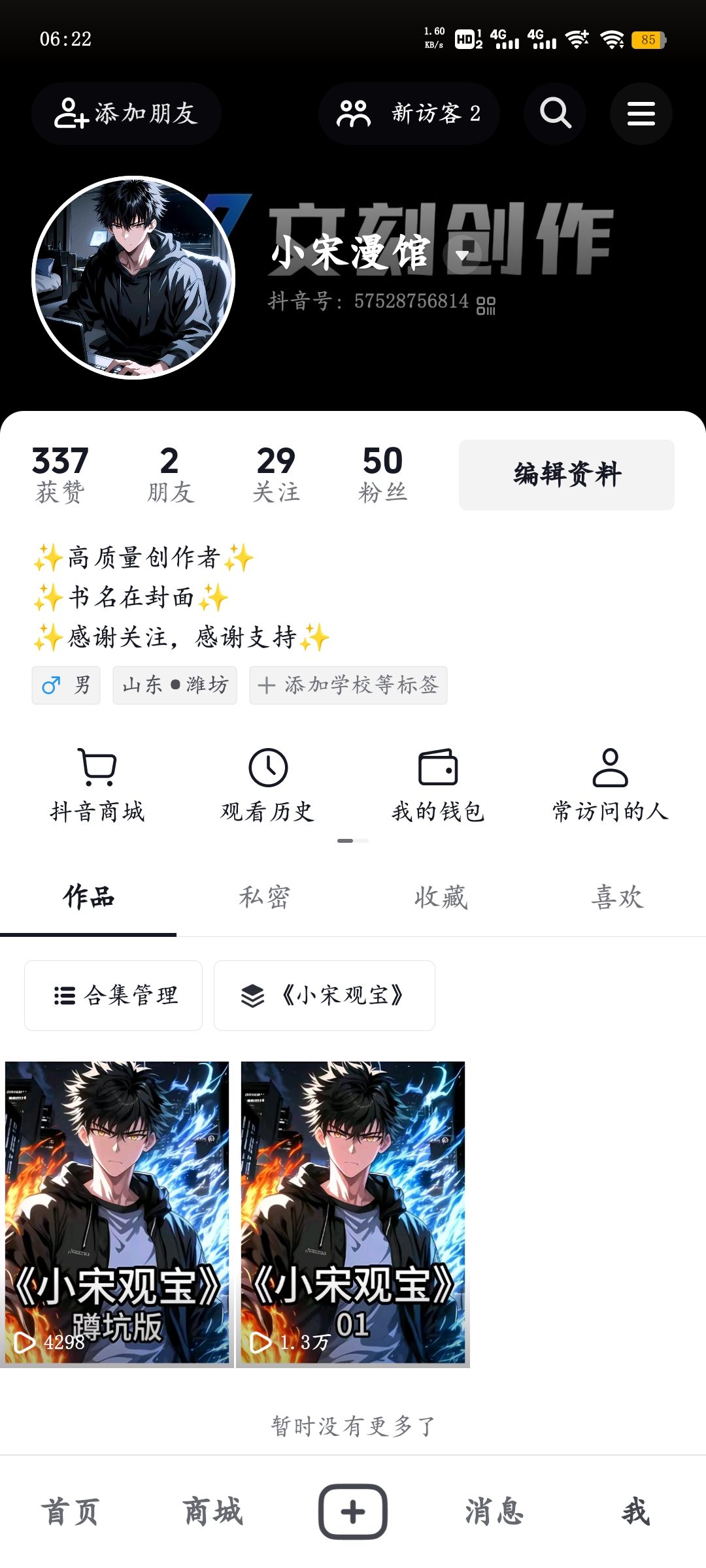
Task: Open 我的钱包 wallet
Action: point(438,784)
